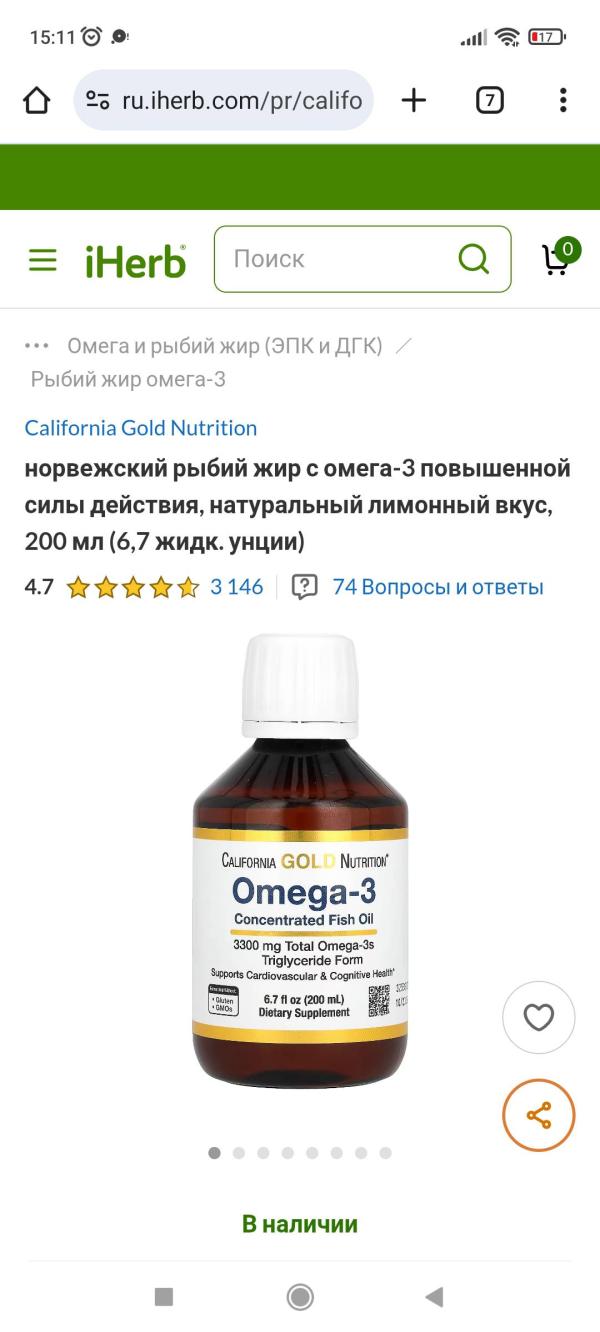
Task: View the 3 146 reviews
Action: (x=237, y=587)
